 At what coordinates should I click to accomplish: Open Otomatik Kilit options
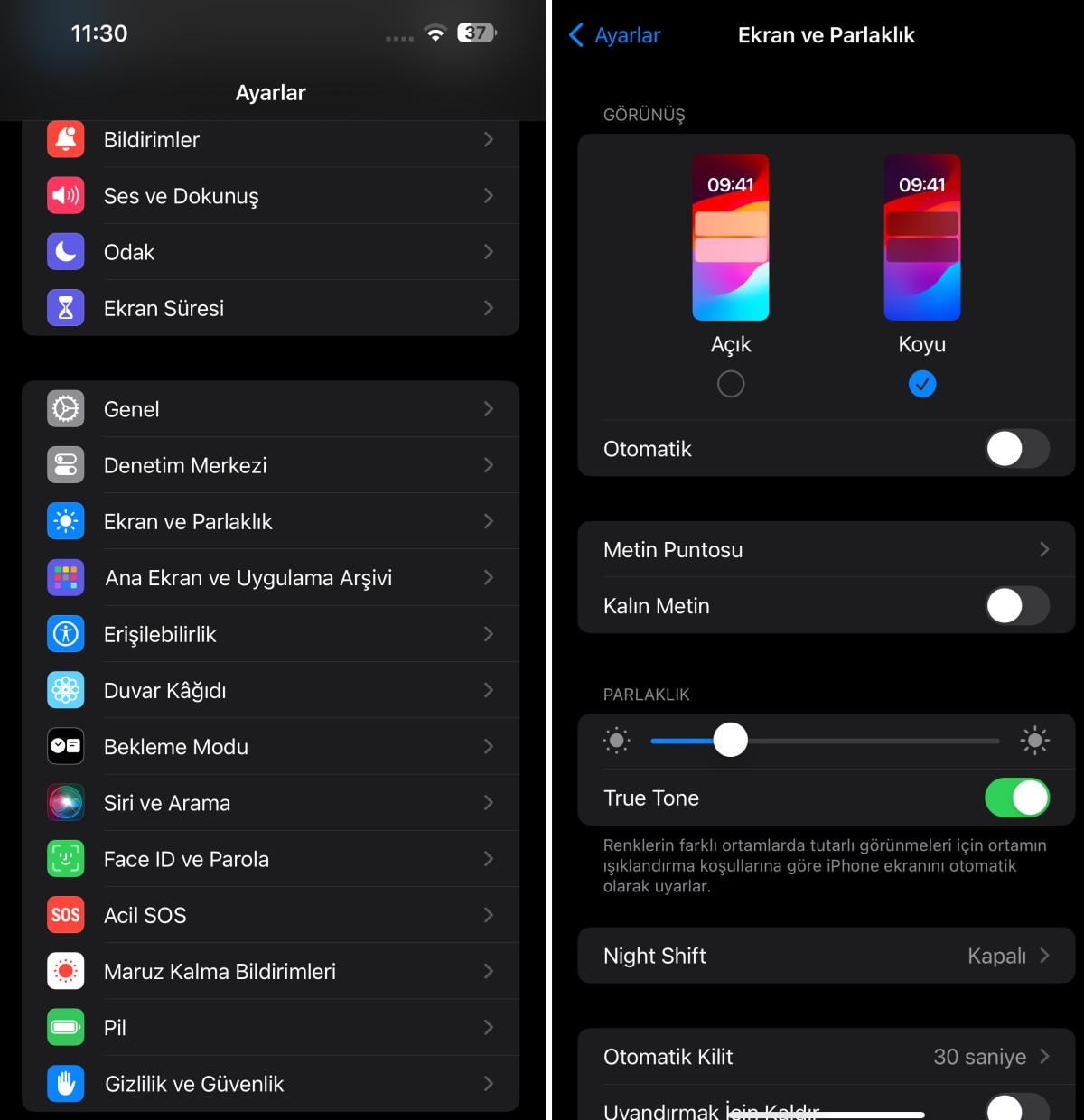click(x=825, y=1057)
